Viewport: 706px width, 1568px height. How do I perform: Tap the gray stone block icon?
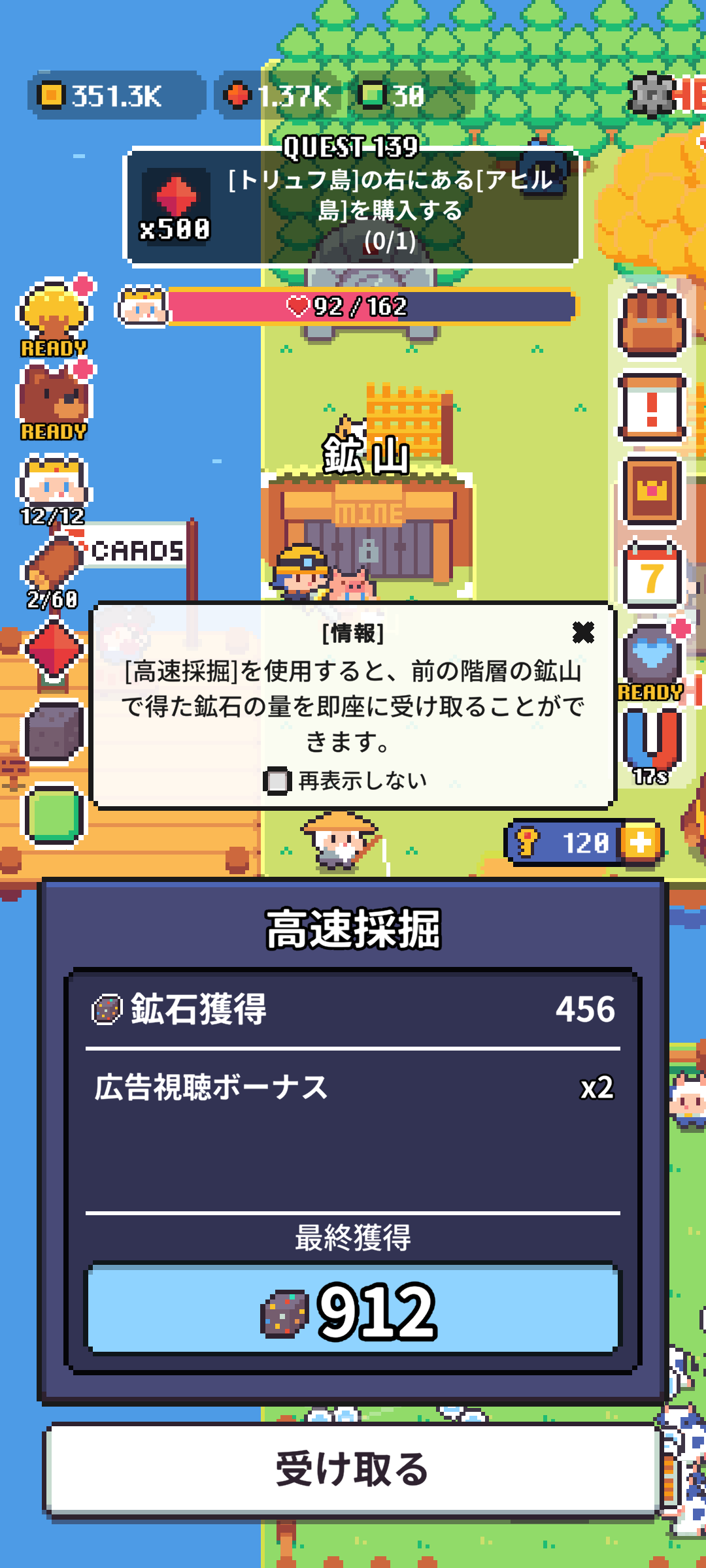click(54, 730)
